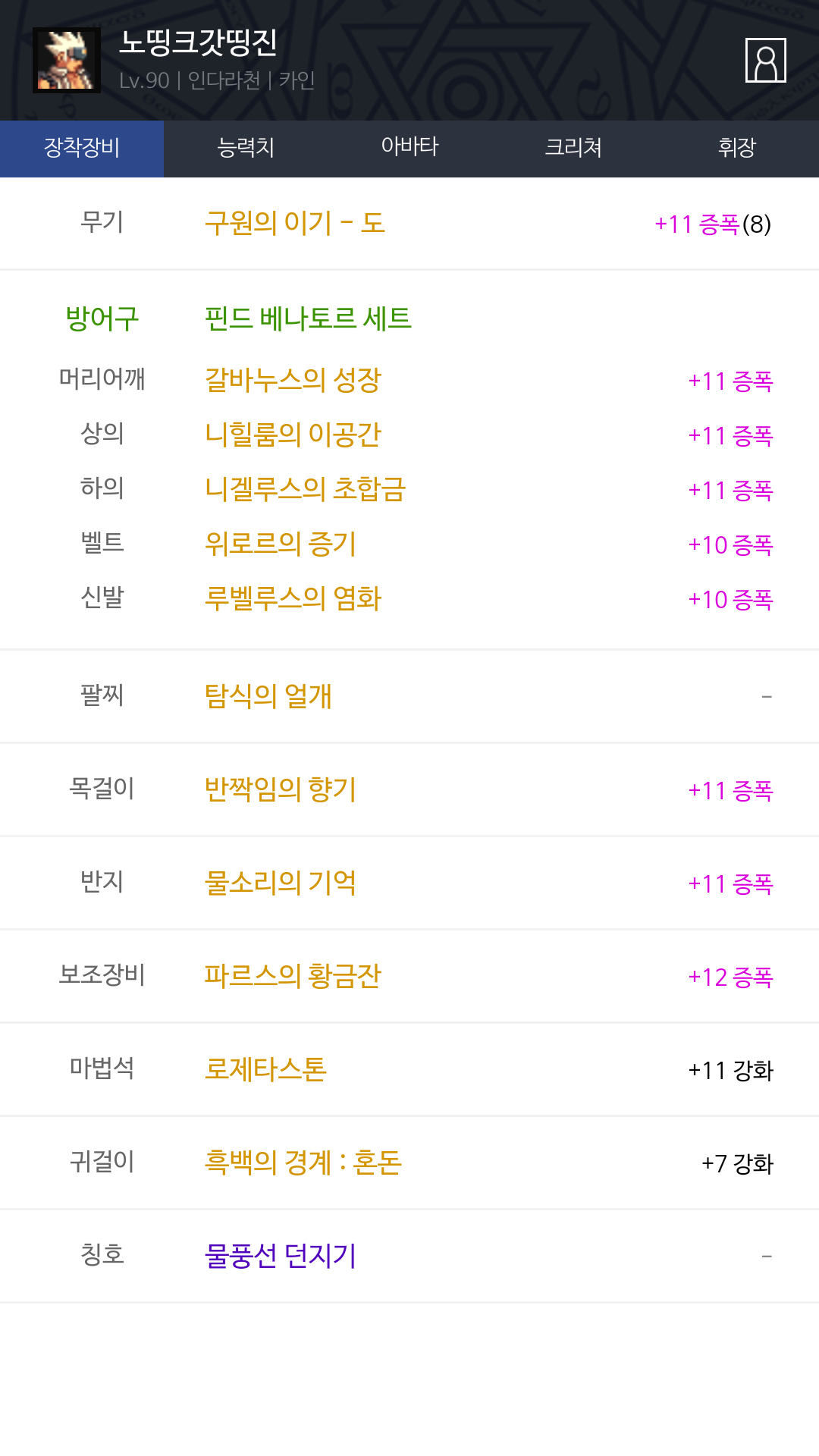This screenshot has height=1456, width=819.
Task: Open necklace 반짝임의 향기
Action: pyautogui.click(x=281, y=789)
